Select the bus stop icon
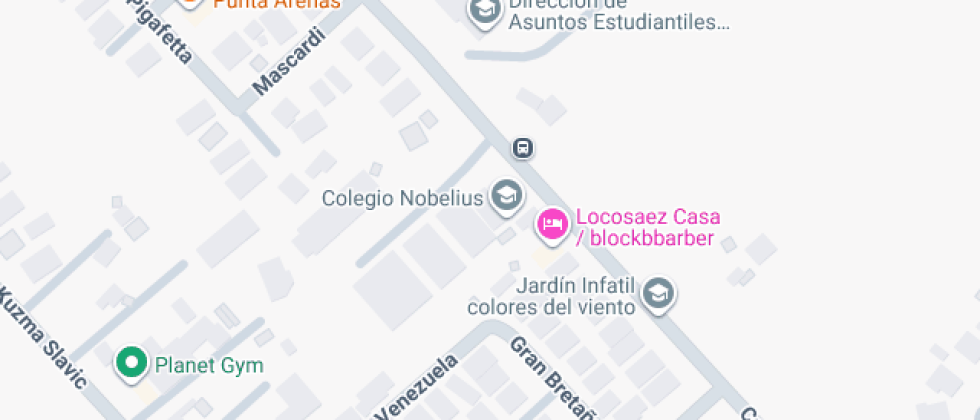This screenshot has height=420, width=980. pyautogui.click(x=522, y=149)
